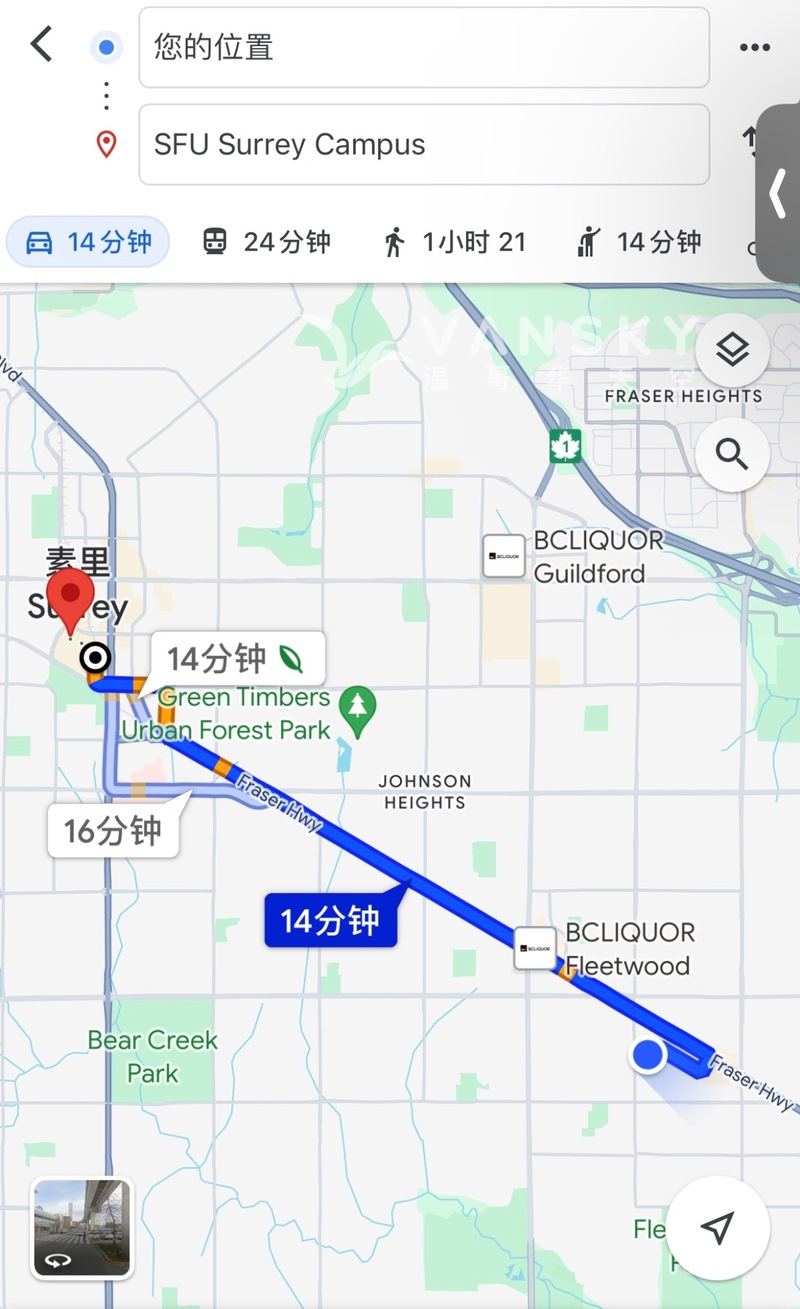Recenter map on my location
This screenshot has width=800, height=1309.
pyautogui.click(x=717, y=1229)
